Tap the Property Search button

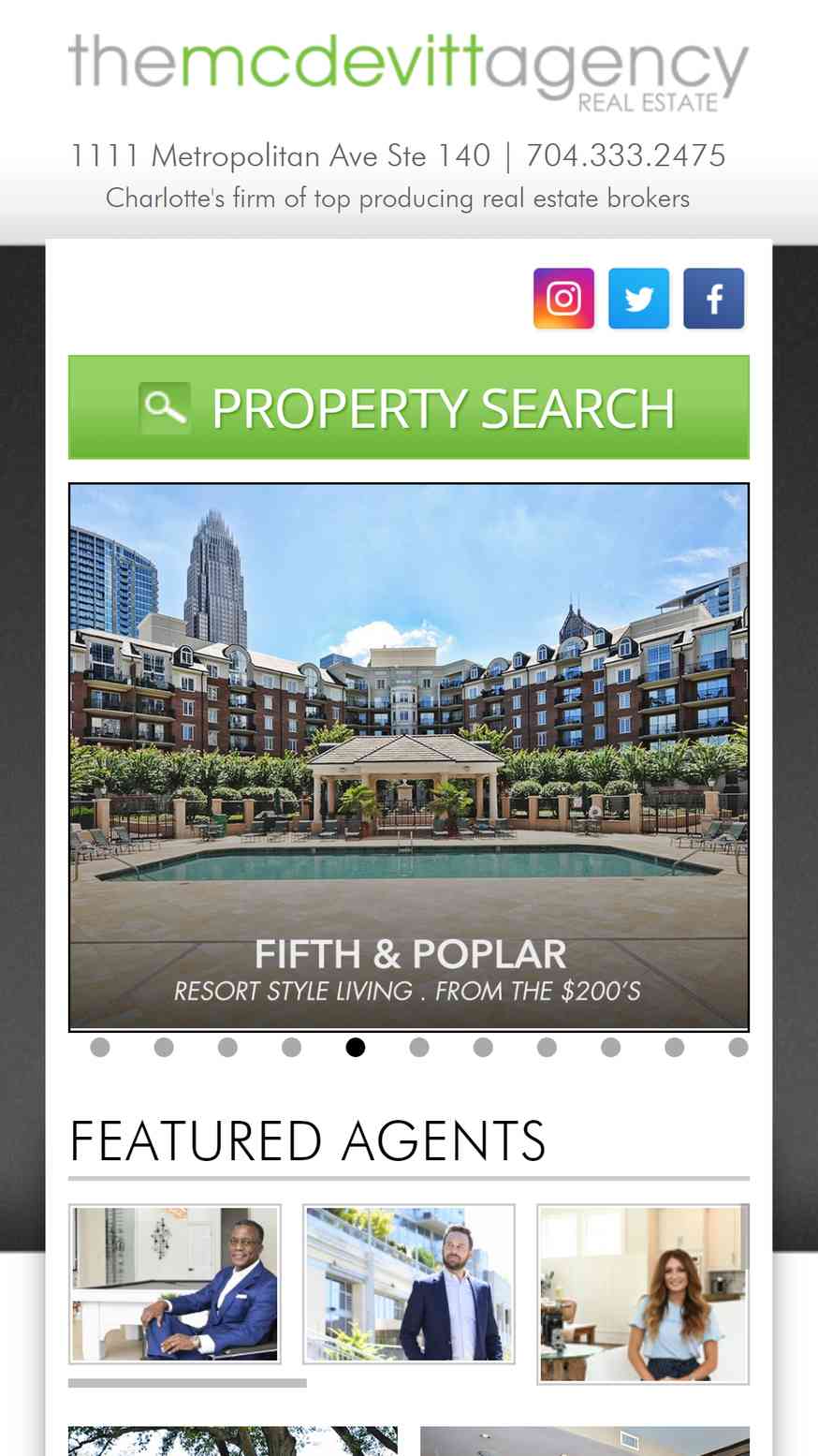409,407
